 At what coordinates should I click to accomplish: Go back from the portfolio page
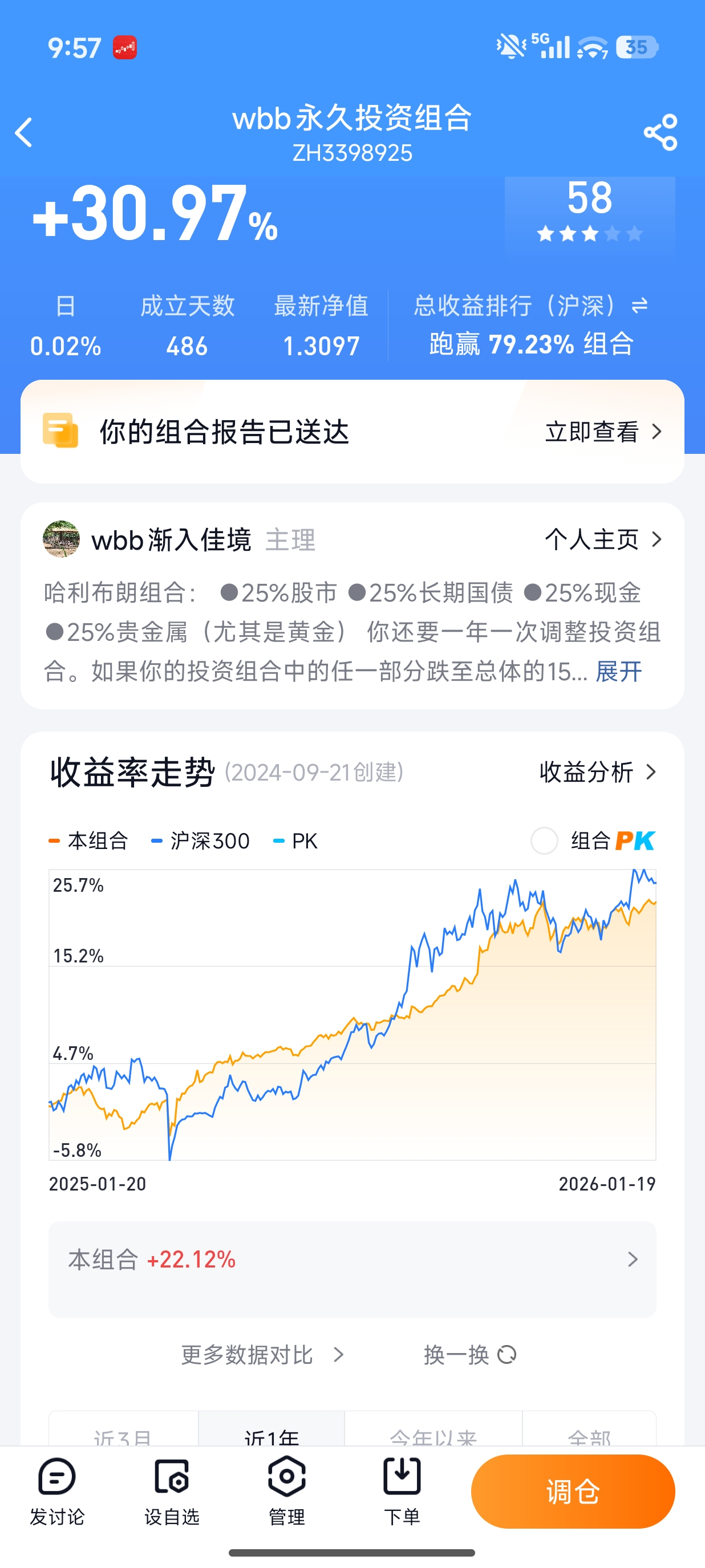click(25, 133)
